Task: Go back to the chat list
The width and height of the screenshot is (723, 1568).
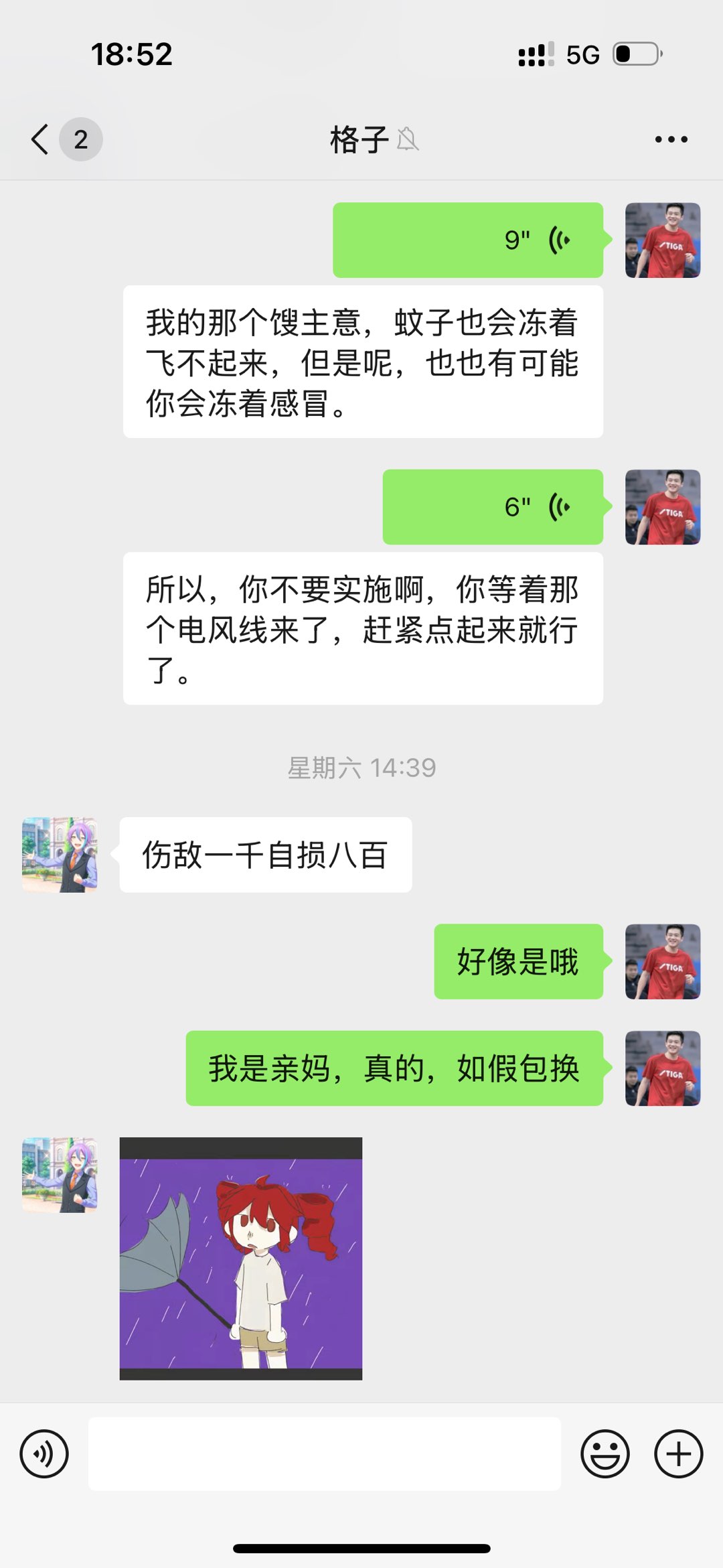Action: [x=40, y=139]
